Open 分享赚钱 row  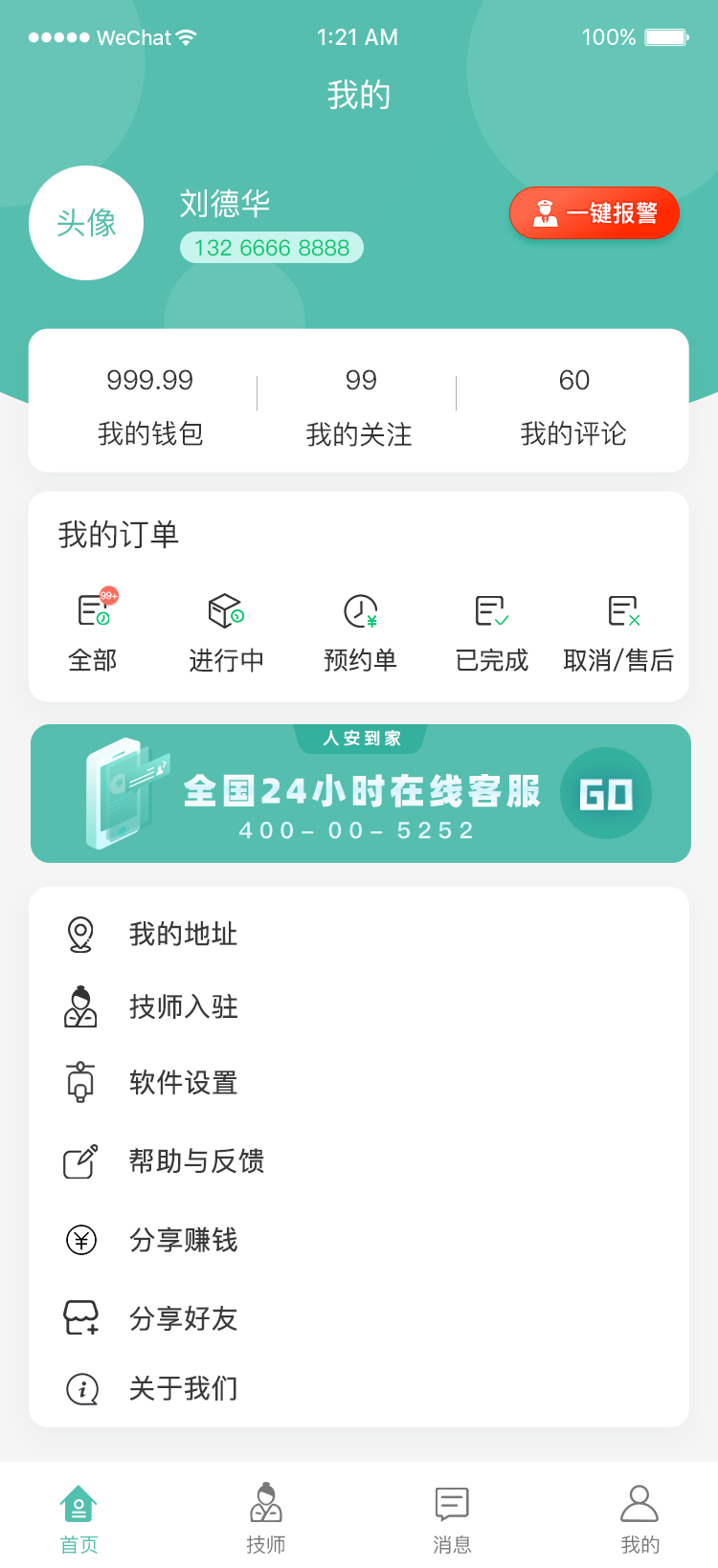click(183, 1241)
